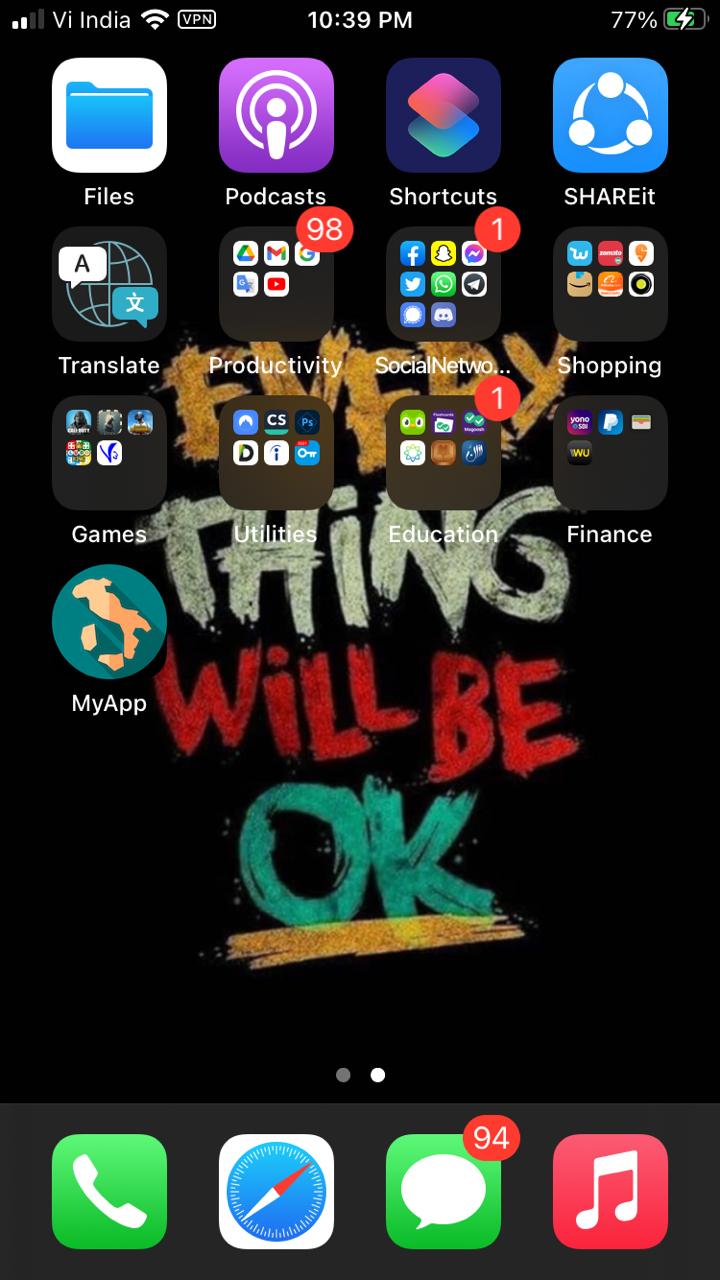The image size is (720, 1280).
Task: Open the Productivity folder
Action: [276, 284]
